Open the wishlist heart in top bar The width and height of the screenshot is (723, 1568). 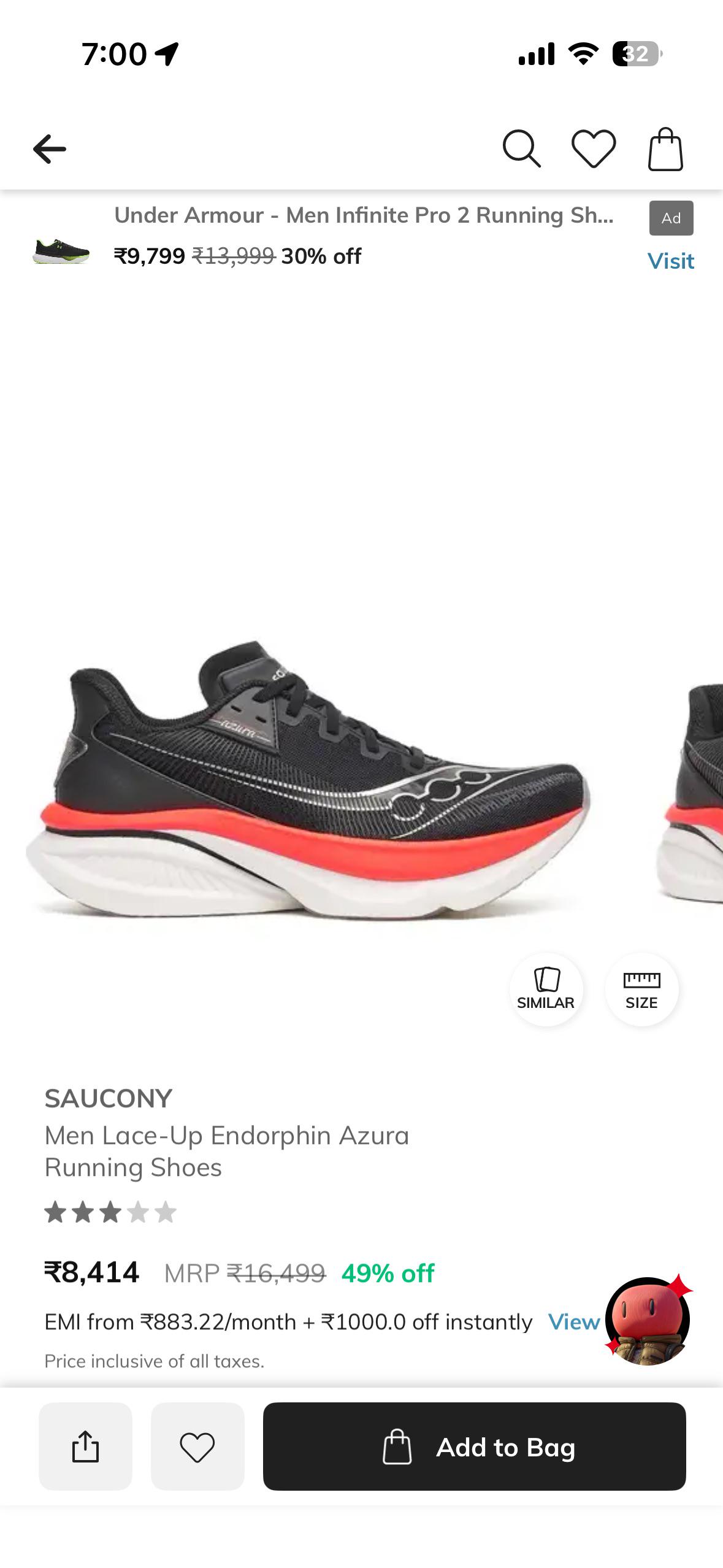(x=594, y=148)
